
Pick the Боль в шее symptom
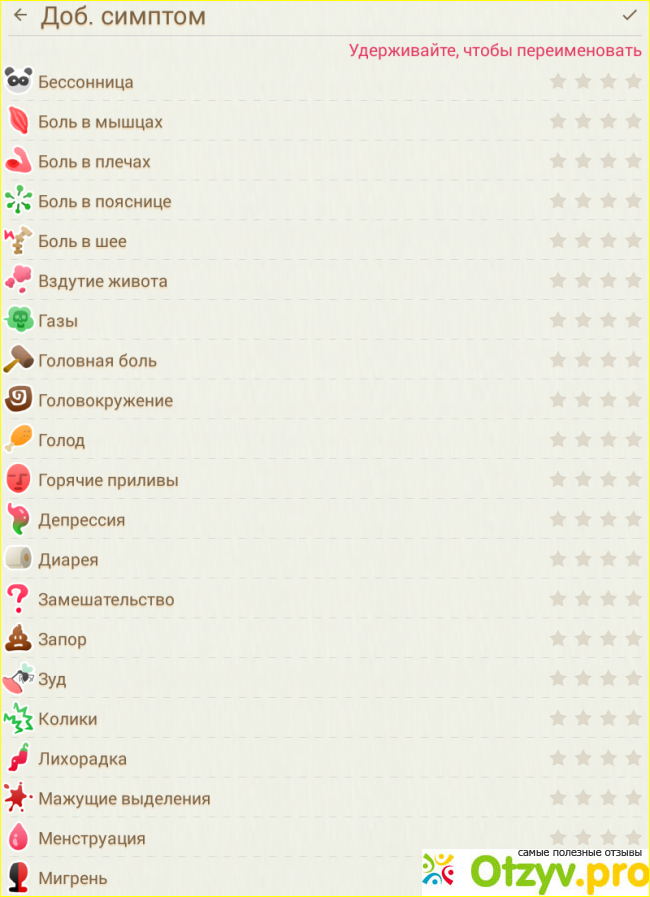[x=82, y=242]
